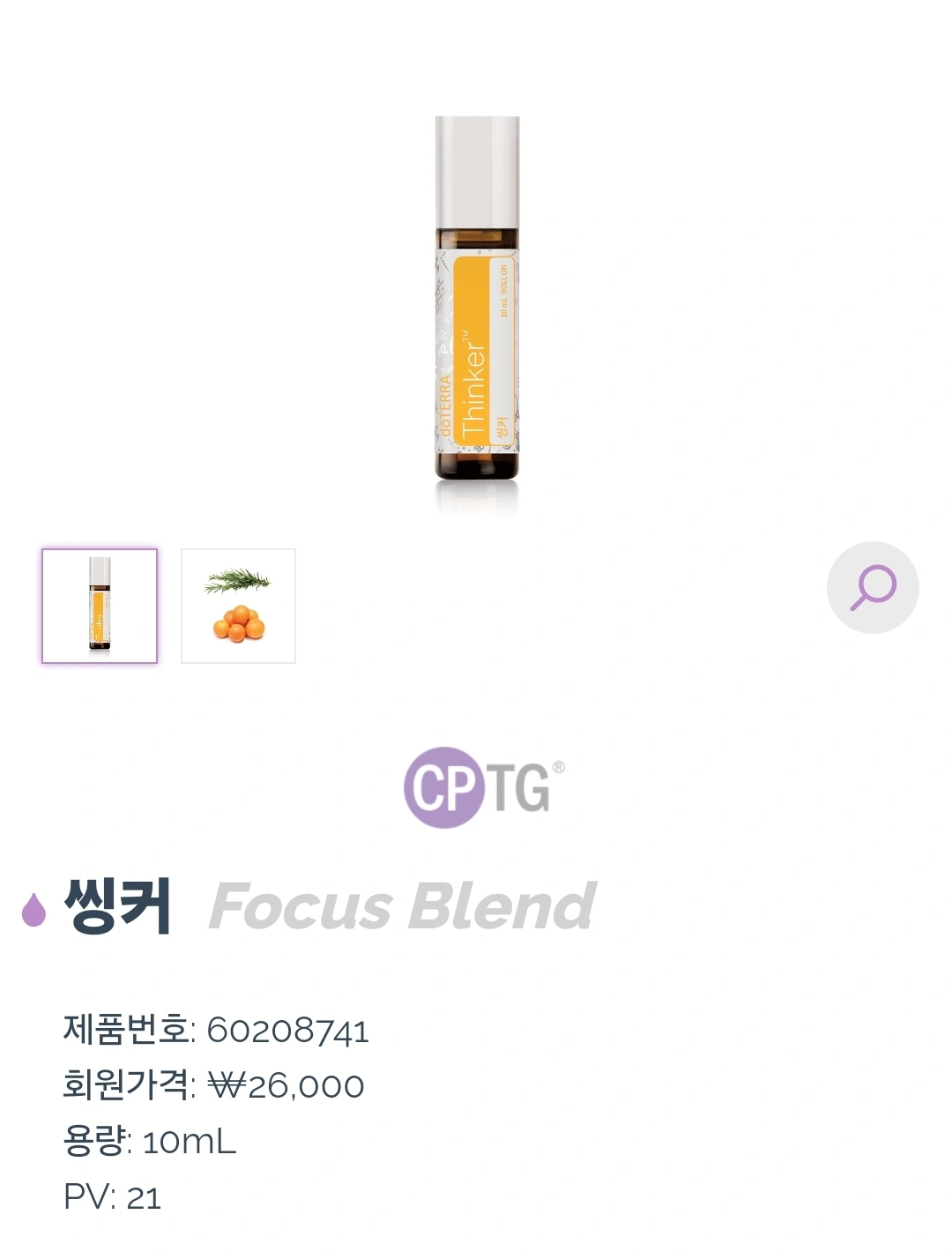This screenshot has width=952, height=1259.
Task: View the rosemary and oranges ingredient thumbnail
Action: point(238,606)
